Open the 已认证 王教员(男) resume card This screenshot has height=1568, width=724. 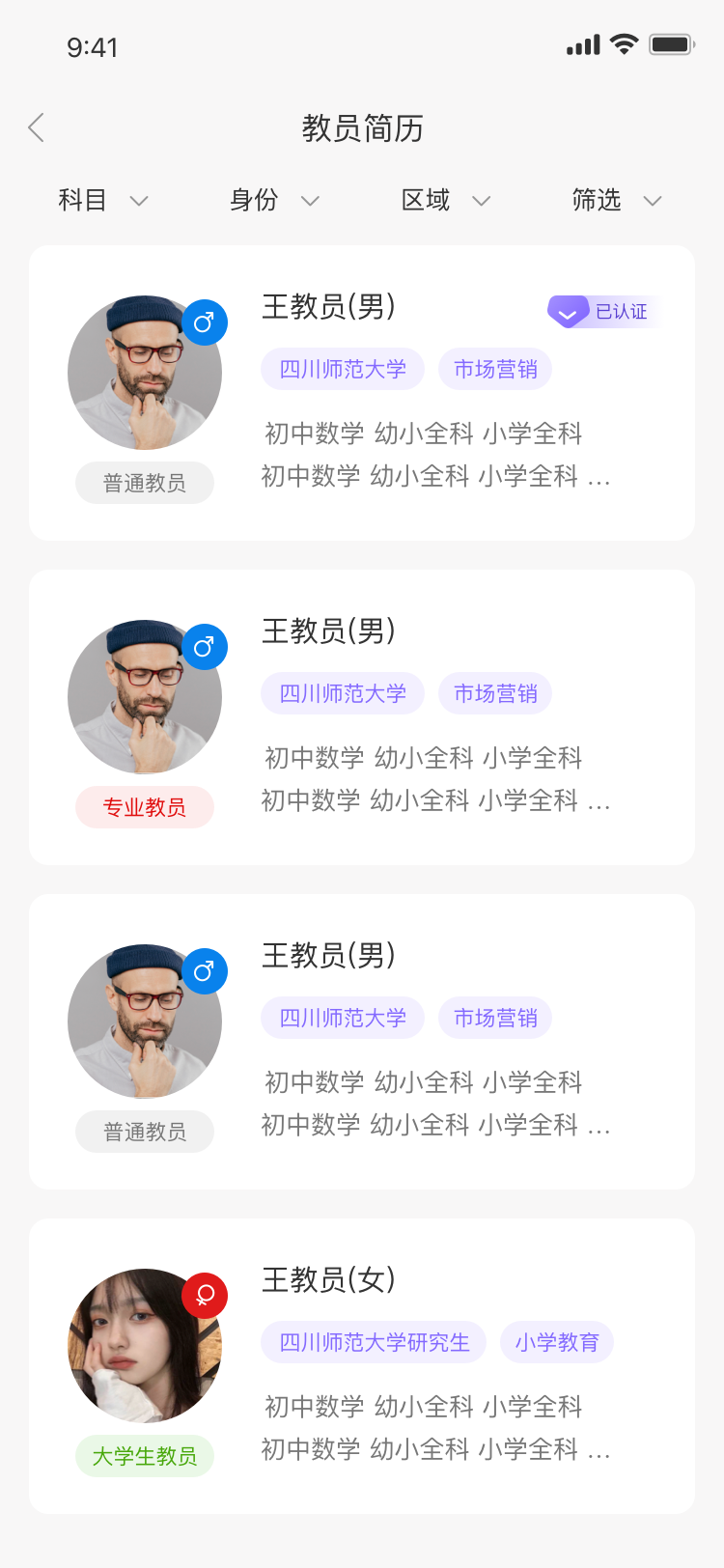click(x=362, y=393)
